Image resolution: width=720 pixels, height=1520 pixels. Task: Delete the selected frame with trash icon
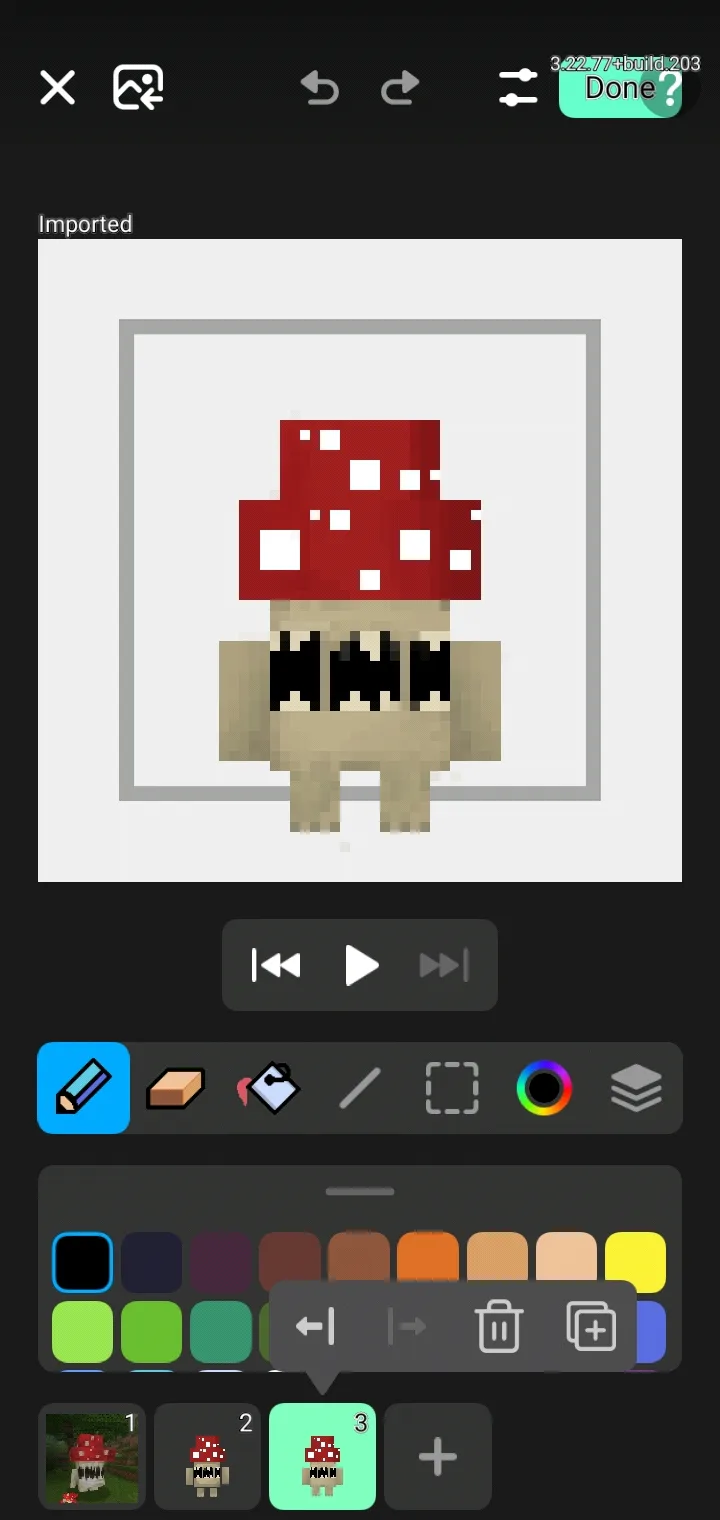tap(498, 1327)
